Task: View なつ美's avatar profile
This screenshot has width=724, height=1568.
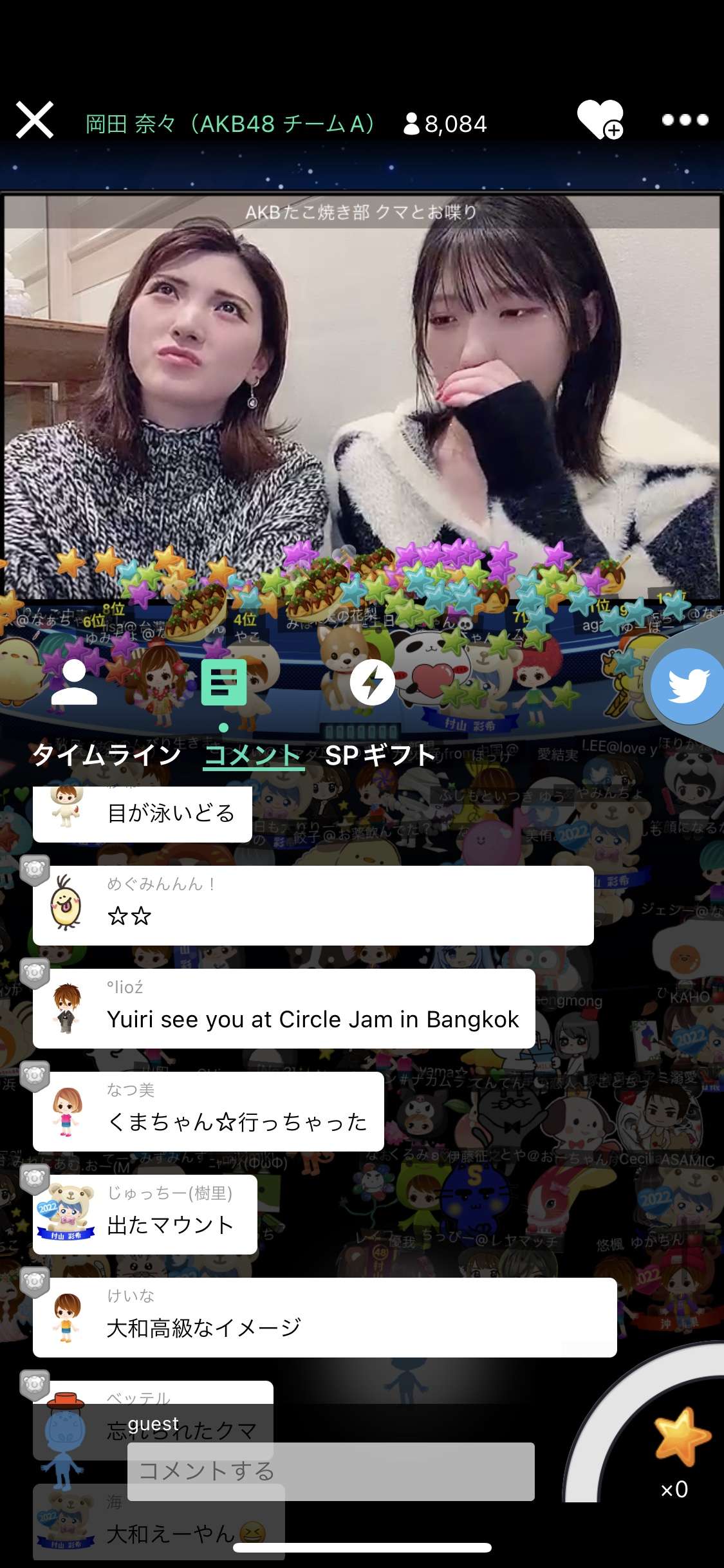Action: (x=67, y=1111)
